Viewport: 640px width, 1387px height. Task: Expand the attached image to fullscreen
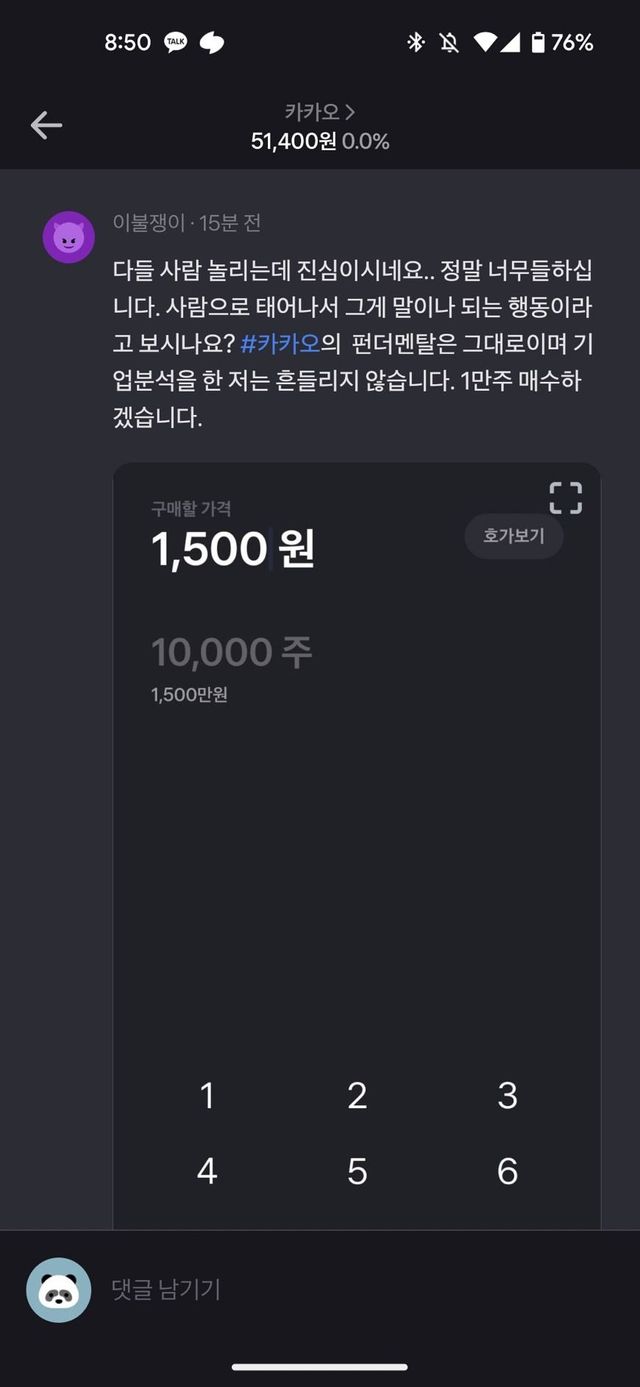(565, 497)
